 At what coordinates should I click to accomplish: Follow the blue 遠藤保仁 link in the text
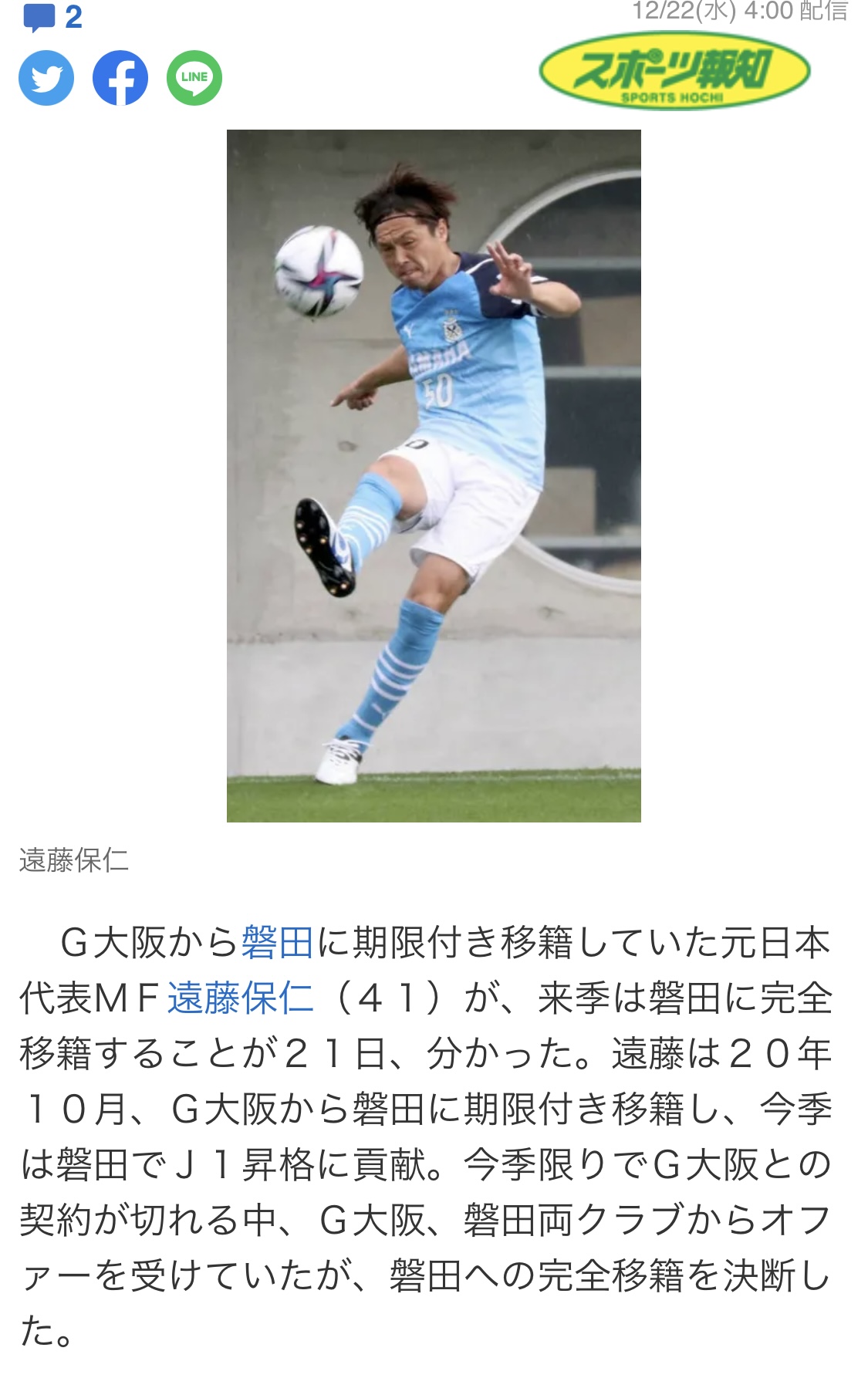point(241,998)
